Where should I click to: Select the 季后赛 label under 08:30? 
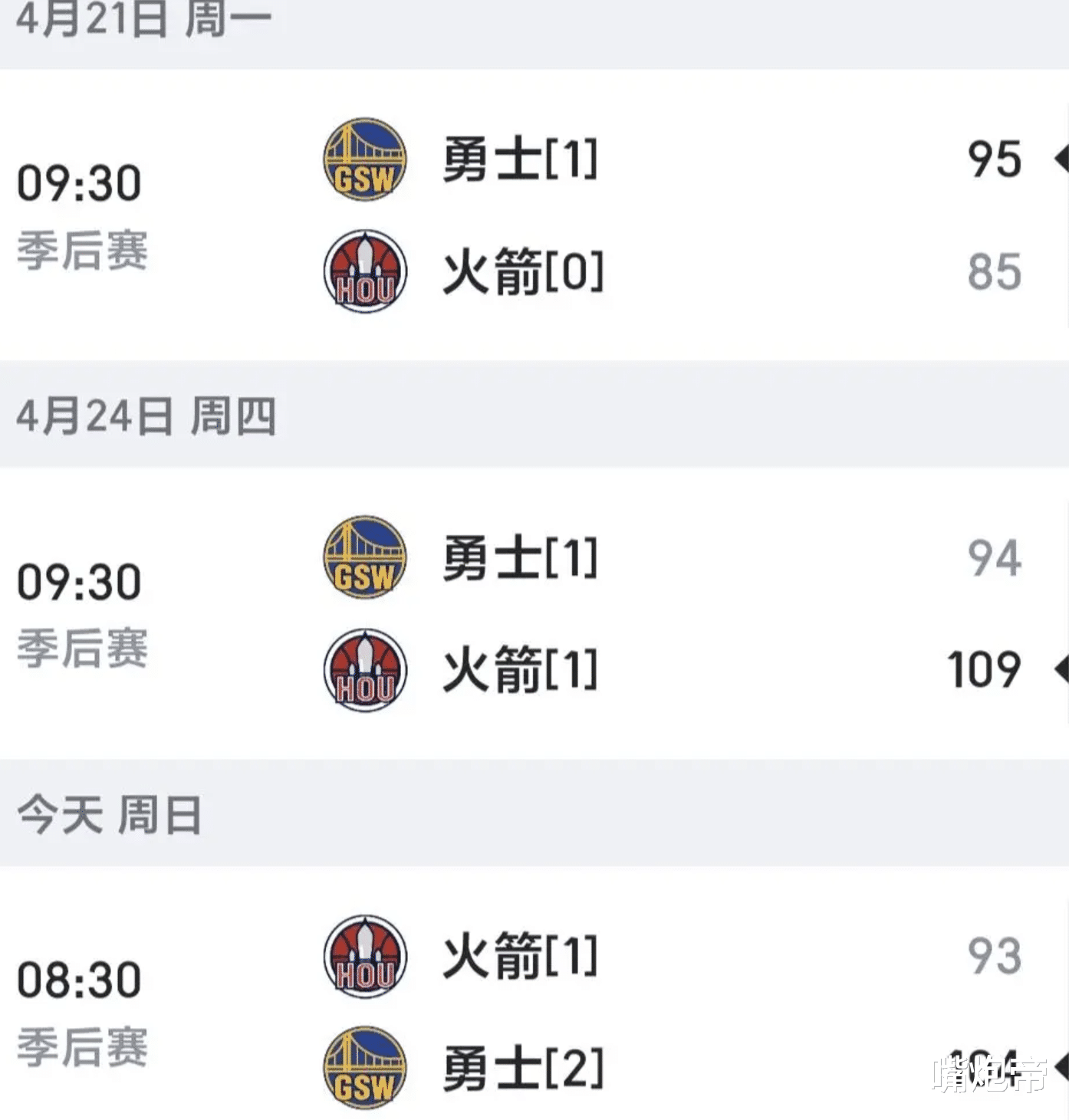coord(81,1052)
